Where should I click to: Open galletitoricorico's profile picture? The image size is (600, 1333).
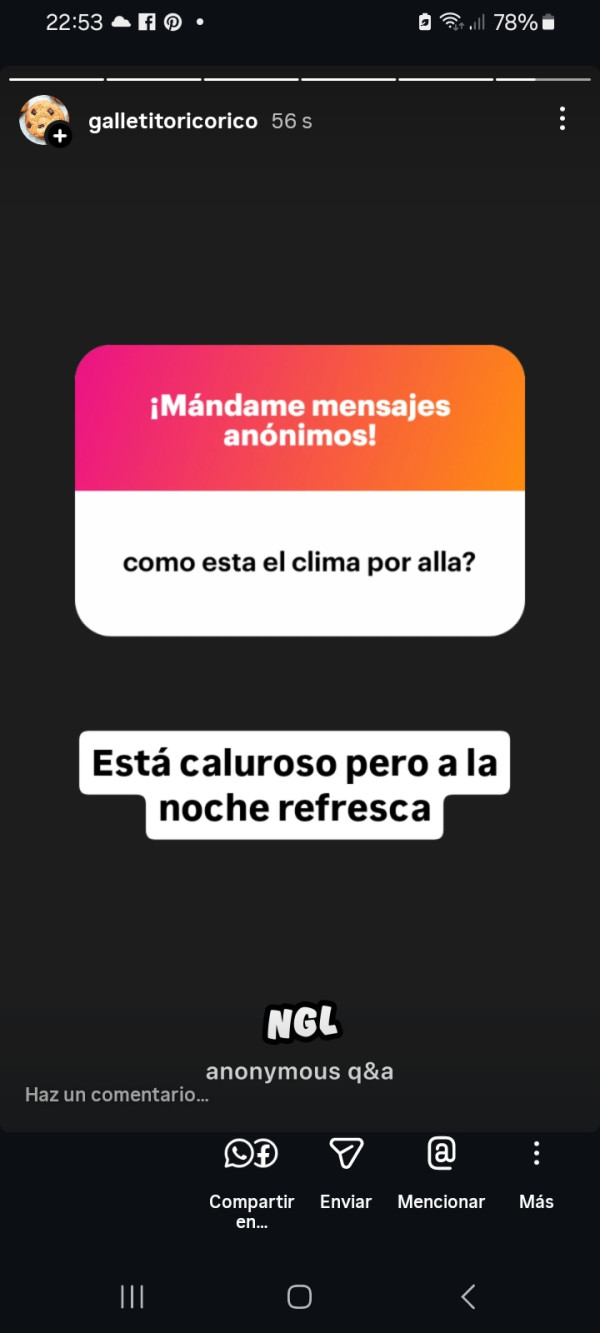point(44,121)
